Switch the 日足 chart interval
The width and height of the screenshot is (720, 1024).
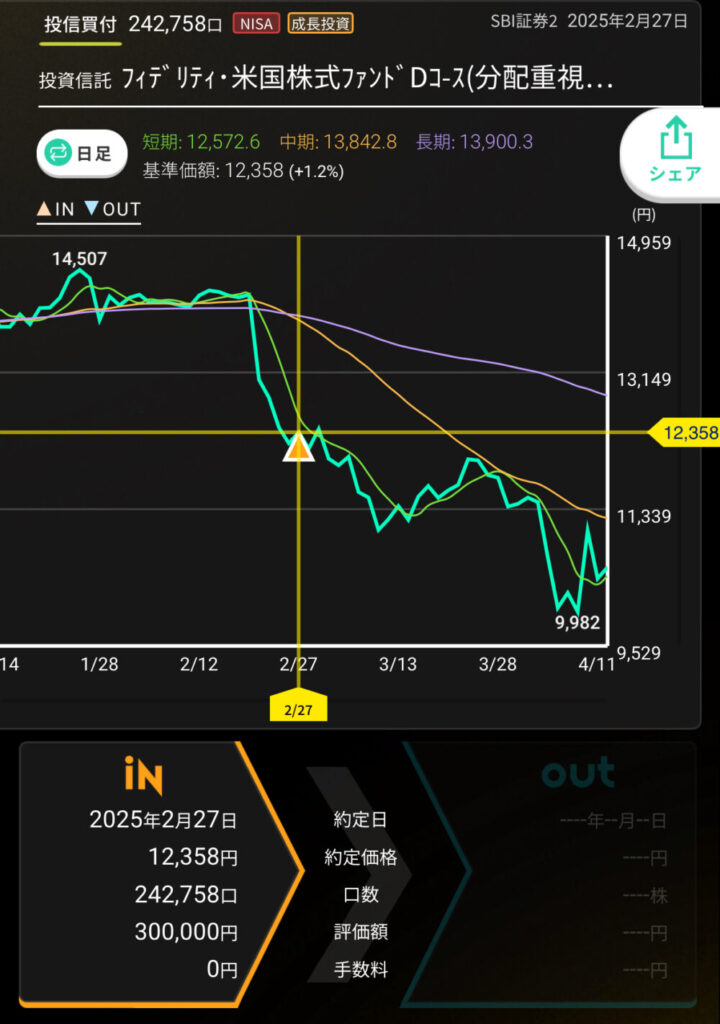click(82, 153)
